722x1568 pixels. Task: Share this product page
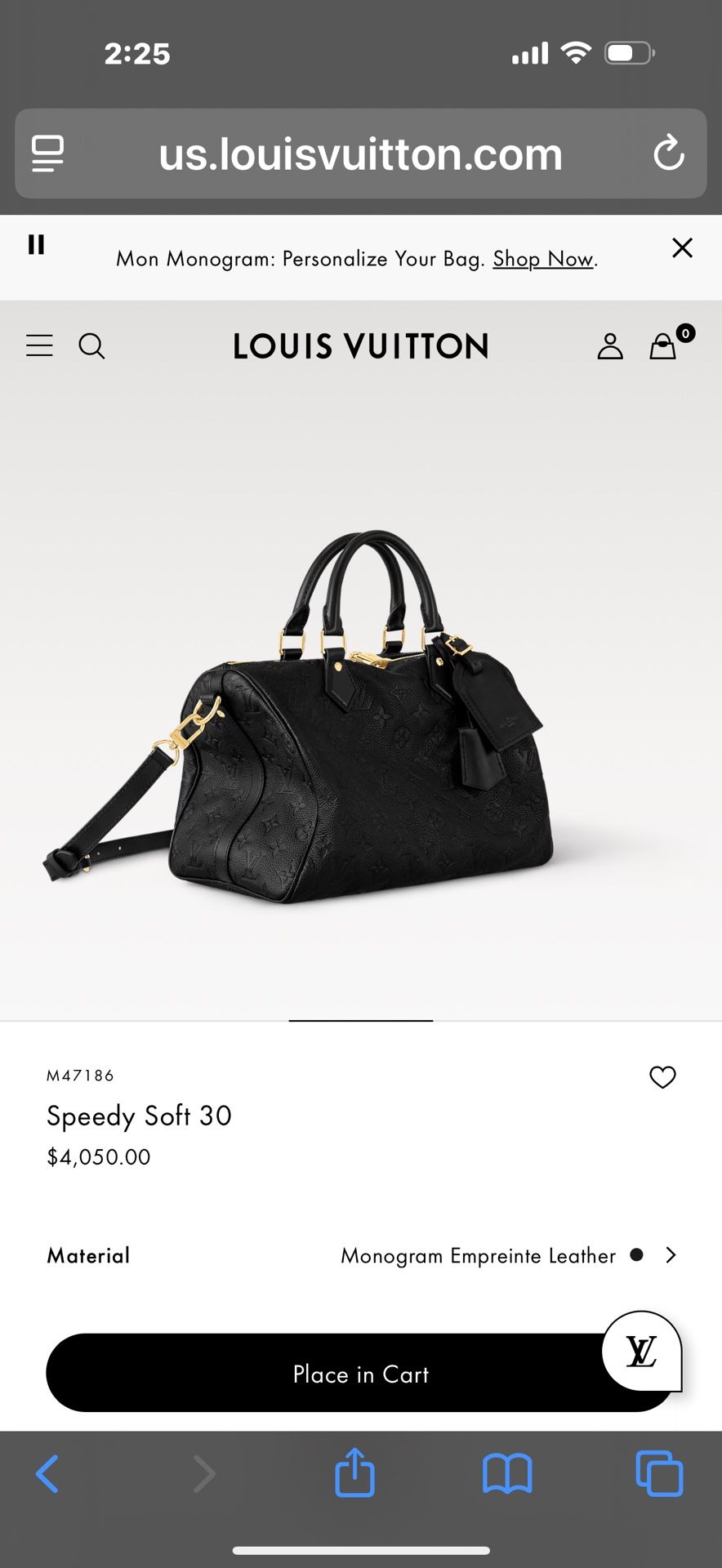pos(354,1472)
